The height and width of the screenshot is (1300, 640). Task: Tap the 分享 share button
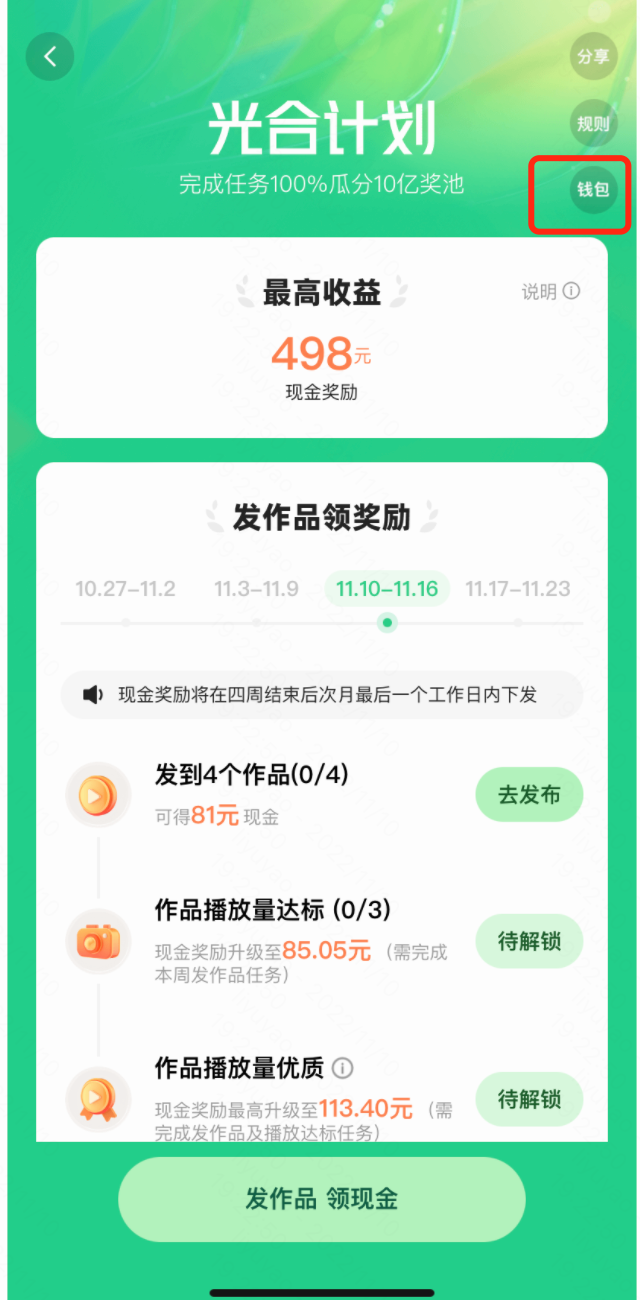tap(593, 57)
